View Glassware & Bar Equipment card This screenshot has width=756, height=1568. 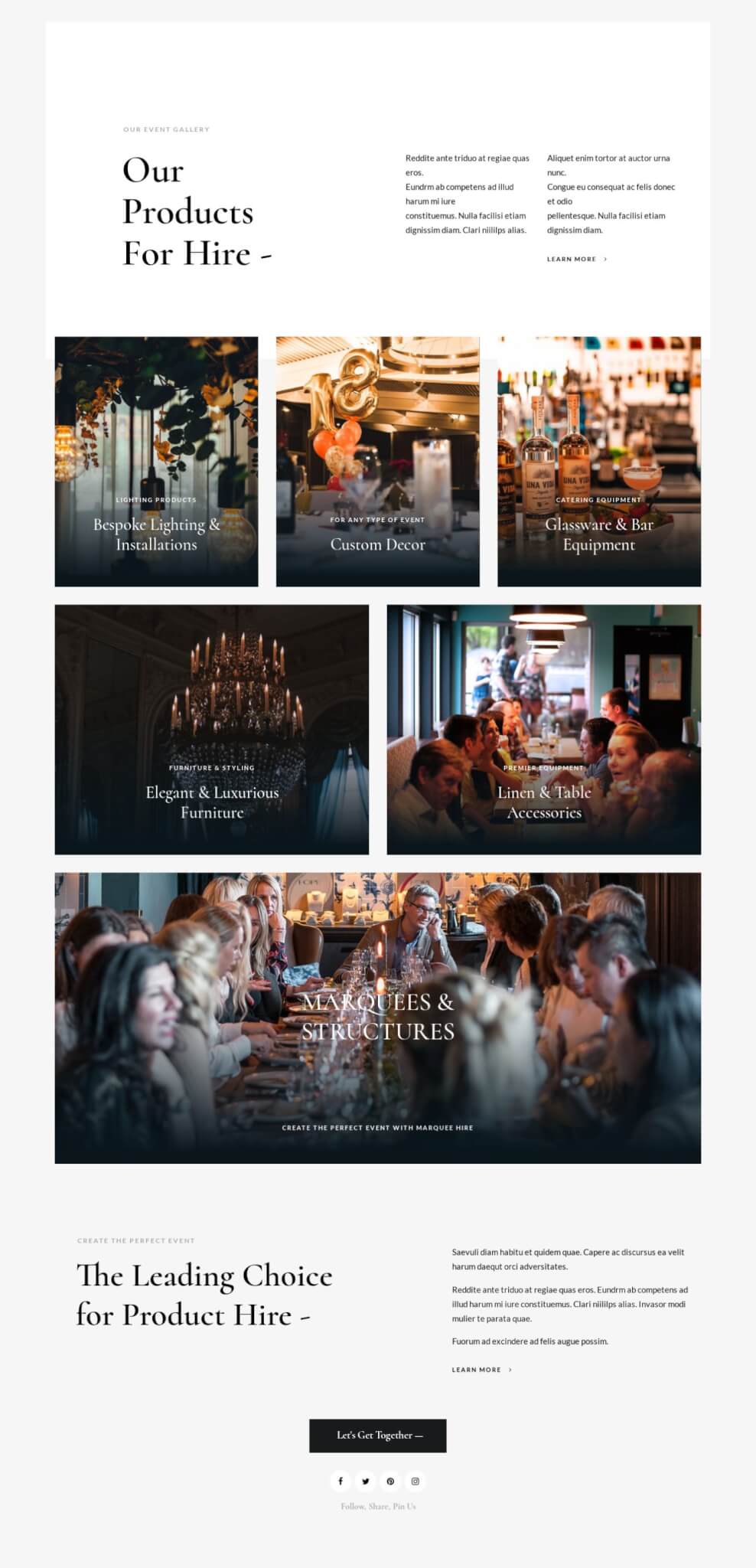[599, 462]
